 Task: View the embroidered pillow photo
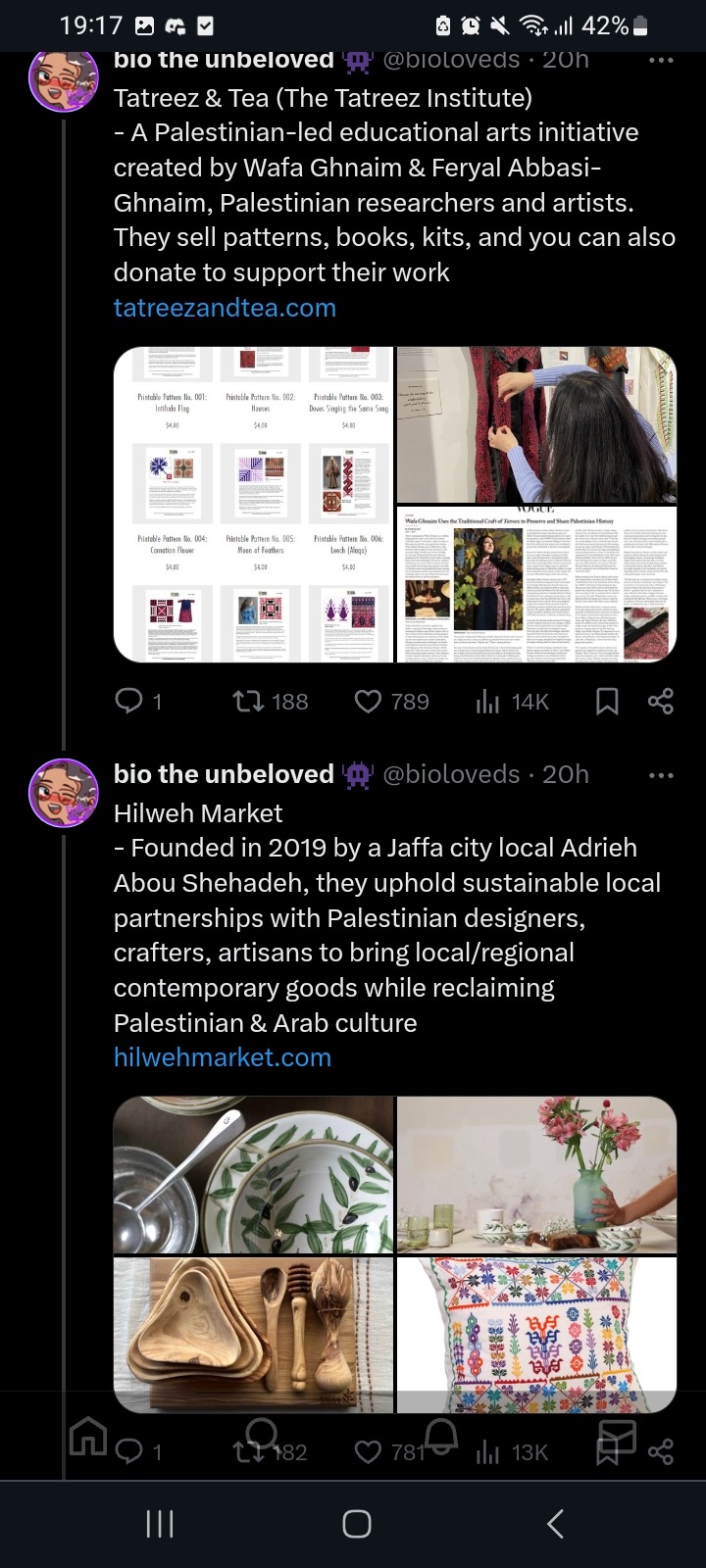536,1335
